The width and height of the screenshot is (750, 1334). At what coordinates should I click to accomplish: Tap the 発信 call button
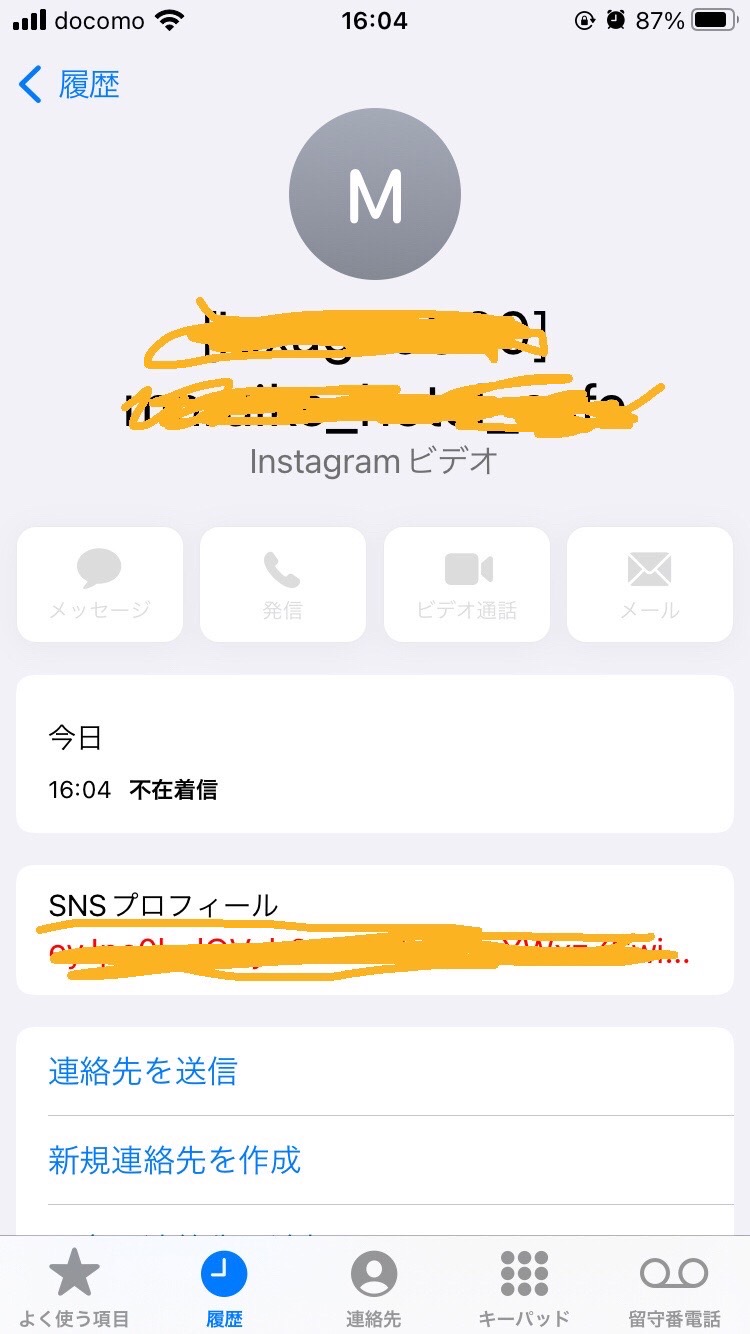(x=283, y=584)
